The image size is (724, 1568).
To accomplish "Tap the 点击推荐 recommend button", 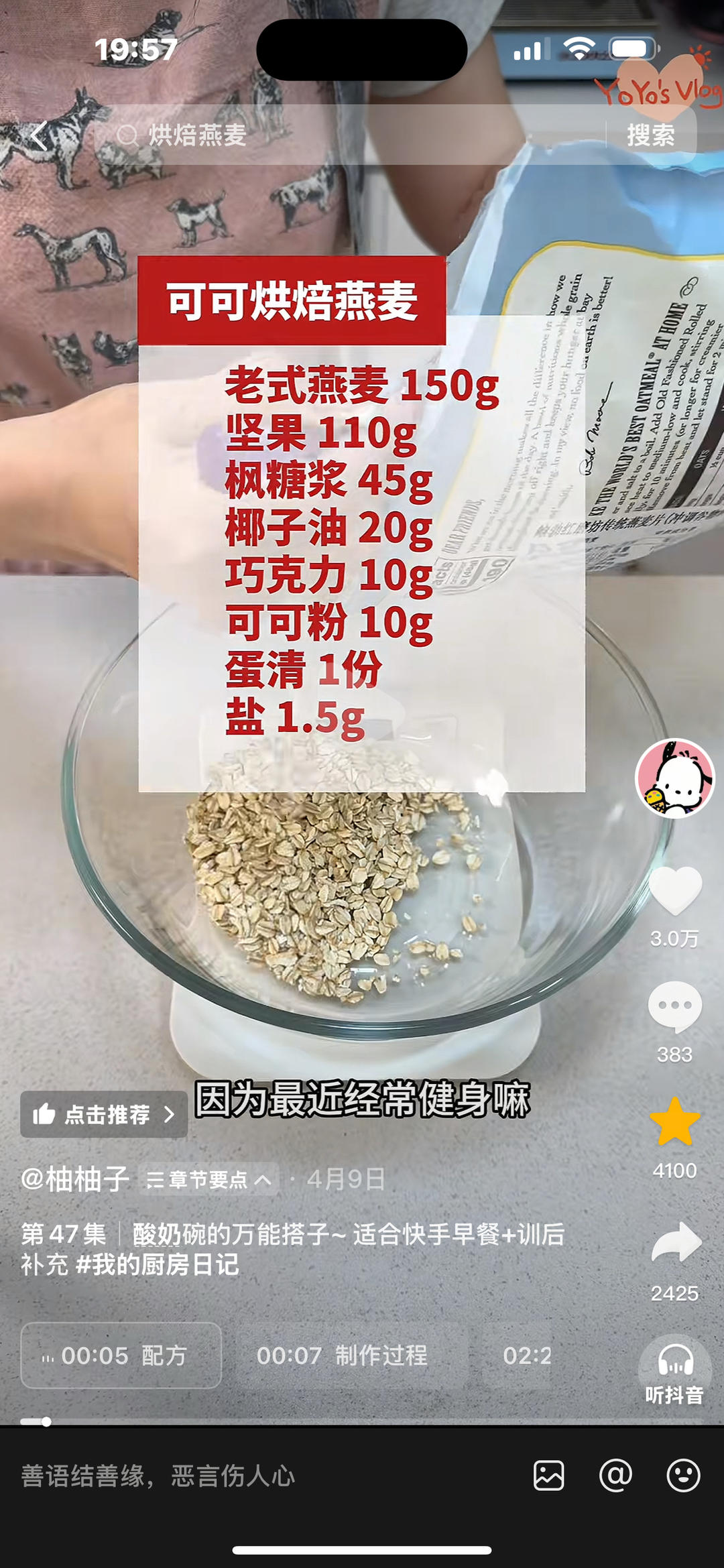I will pyautogui.click(x=104, y=1114).
